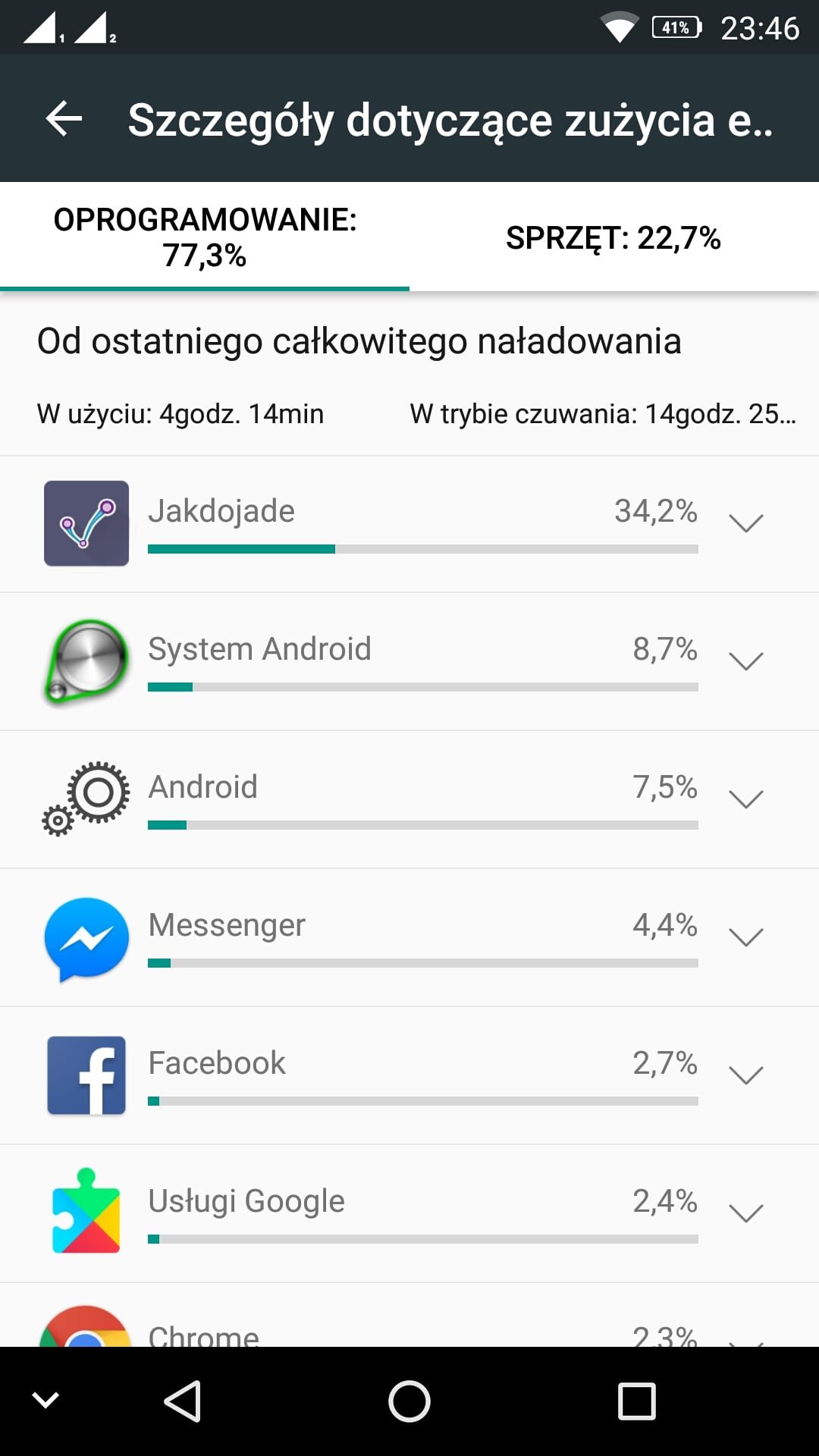Expand System Android usage details
The image size is (819, 1456).
pyautogui.click(x=745, y=661)
